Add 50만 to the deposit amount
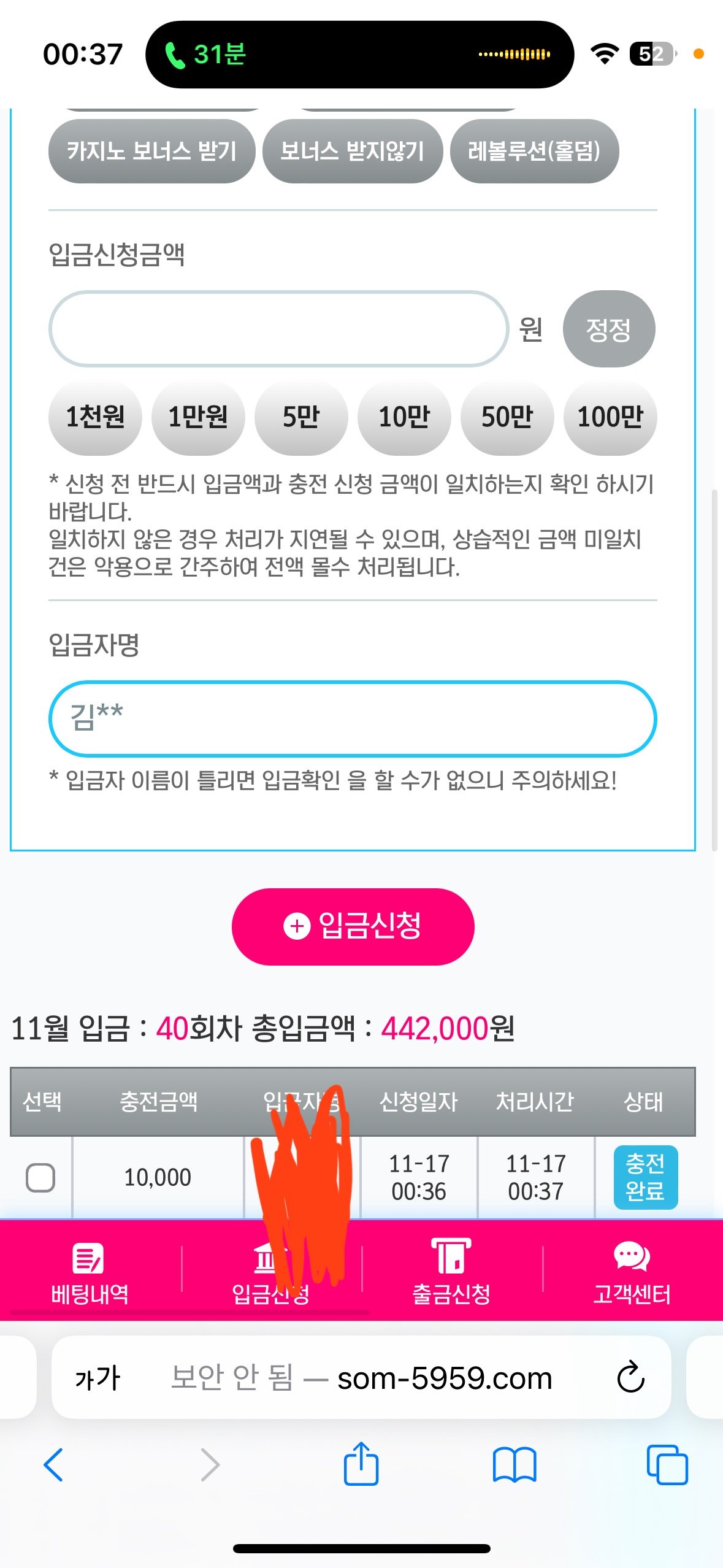 [x=507, y=417]
